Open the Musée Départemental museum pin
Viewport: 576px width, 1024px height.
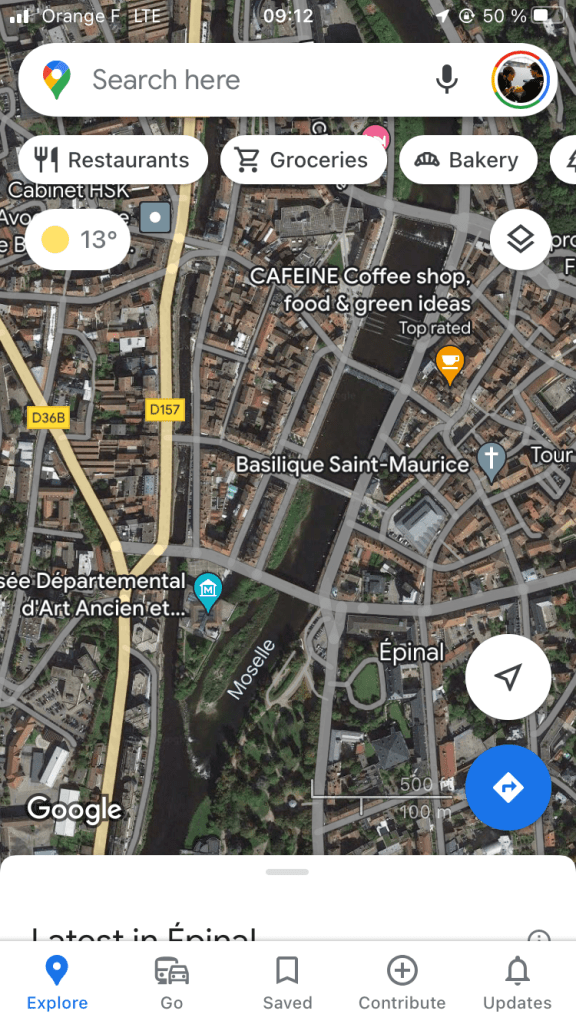click(208, 592)
